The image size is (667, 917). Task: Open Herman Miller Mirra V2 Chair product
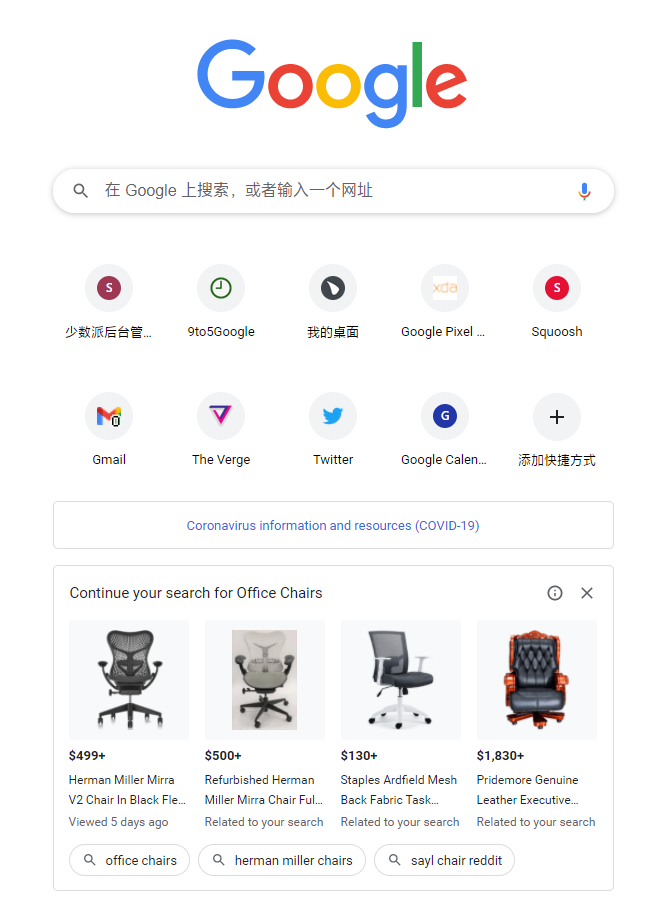129,680
